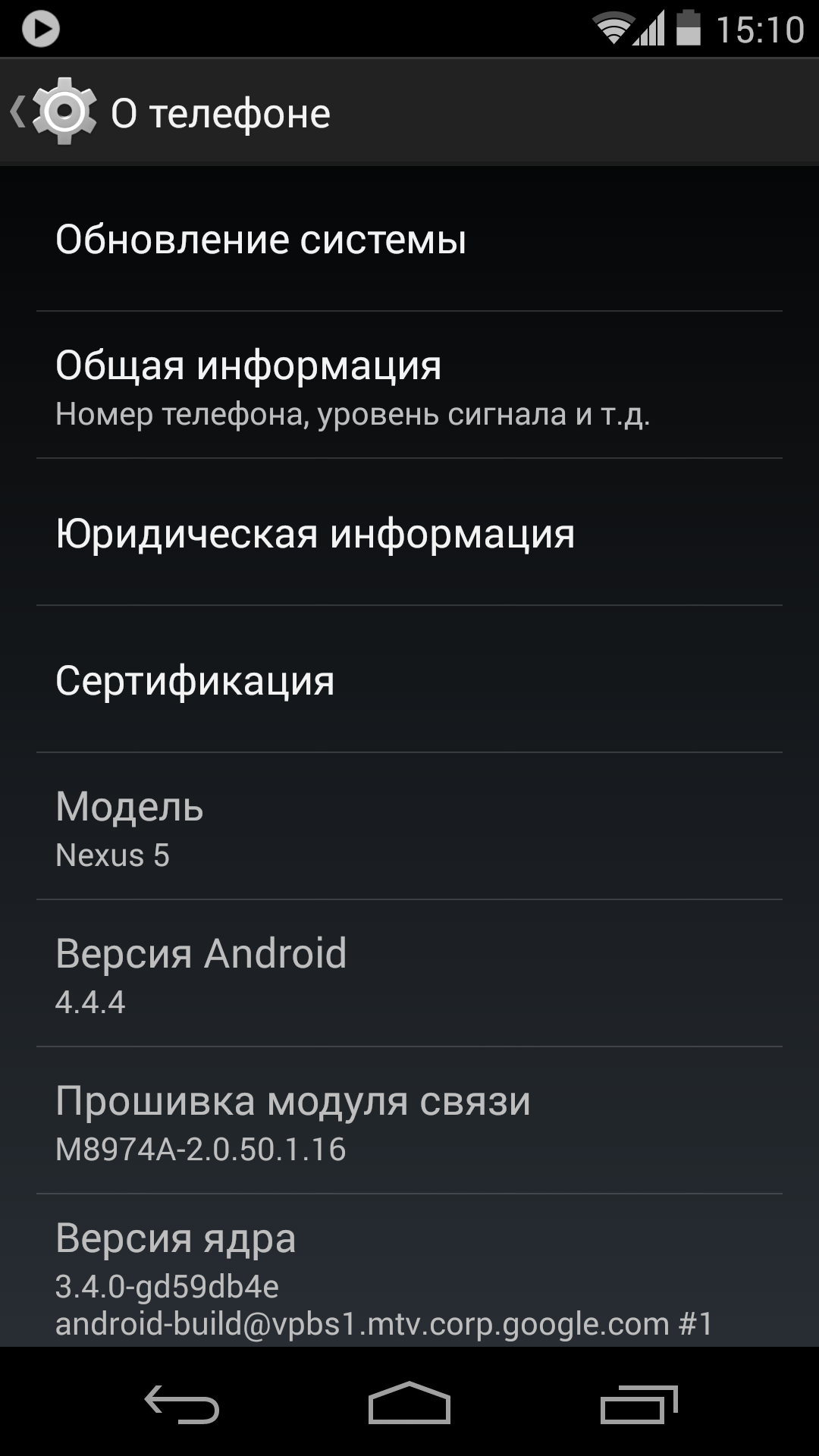819x1456 pixels.
Task: Open Общая информация
Action: tap(409, 385)
